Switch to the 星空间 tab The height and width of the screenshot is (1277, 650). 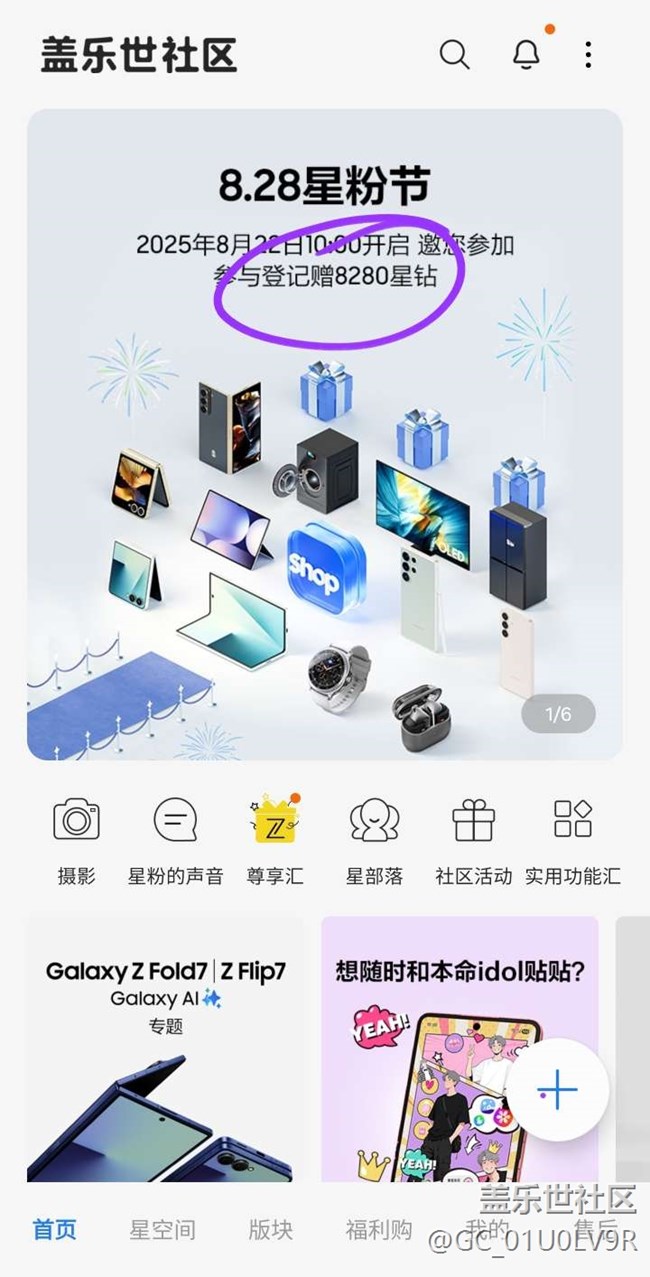click(x=162, y=1230)
